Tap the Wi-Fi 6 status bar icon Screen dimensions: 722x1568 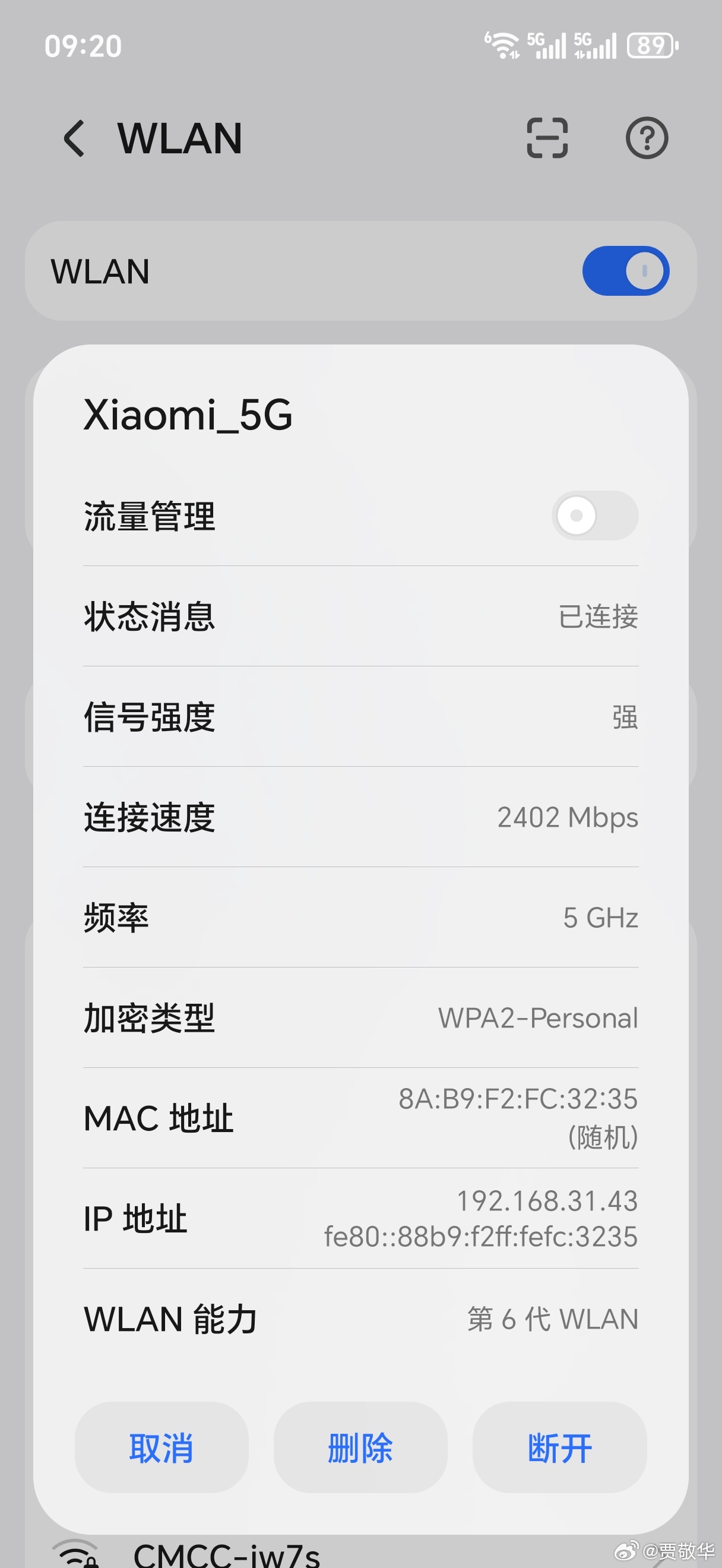[x=501, y=44]
